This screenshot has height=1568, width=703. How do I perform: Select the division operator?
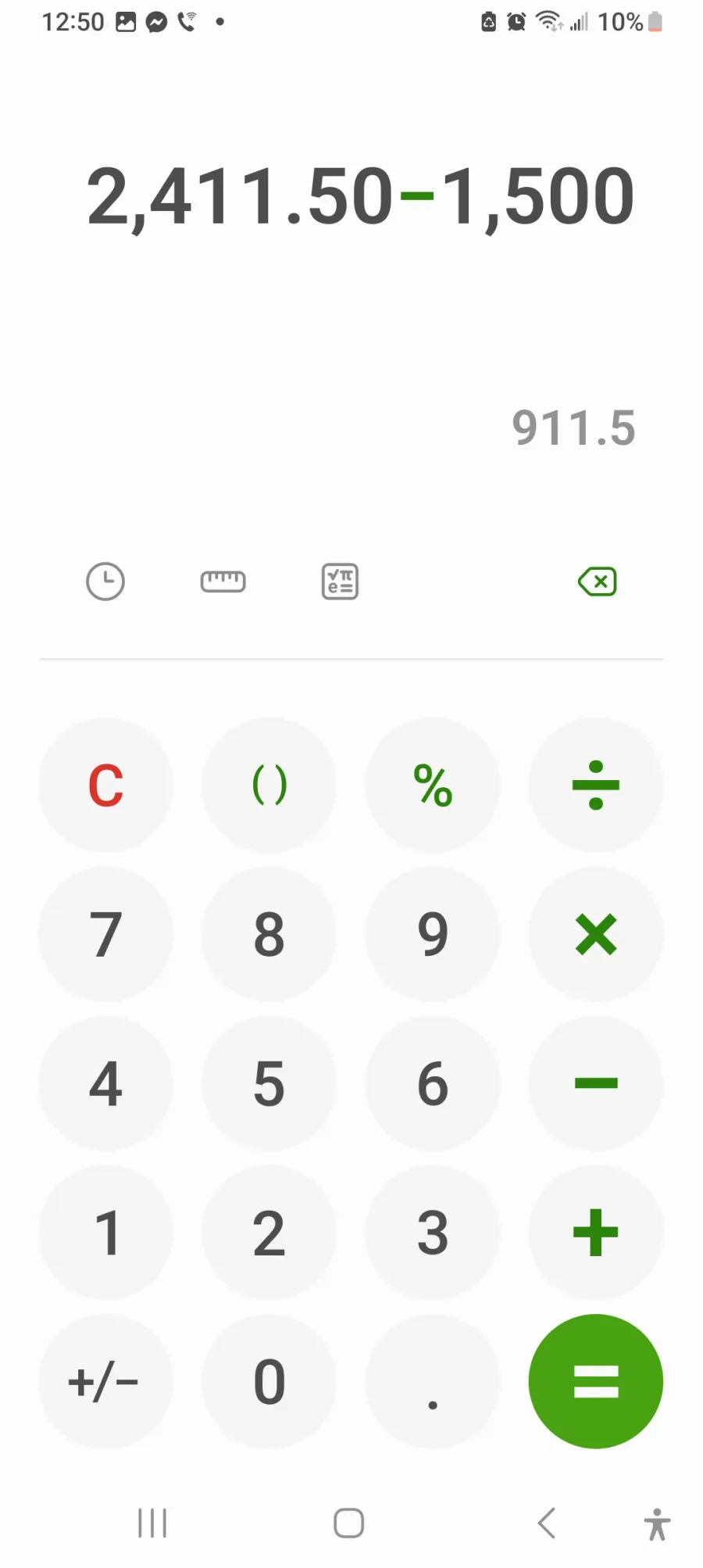(596, 785)
